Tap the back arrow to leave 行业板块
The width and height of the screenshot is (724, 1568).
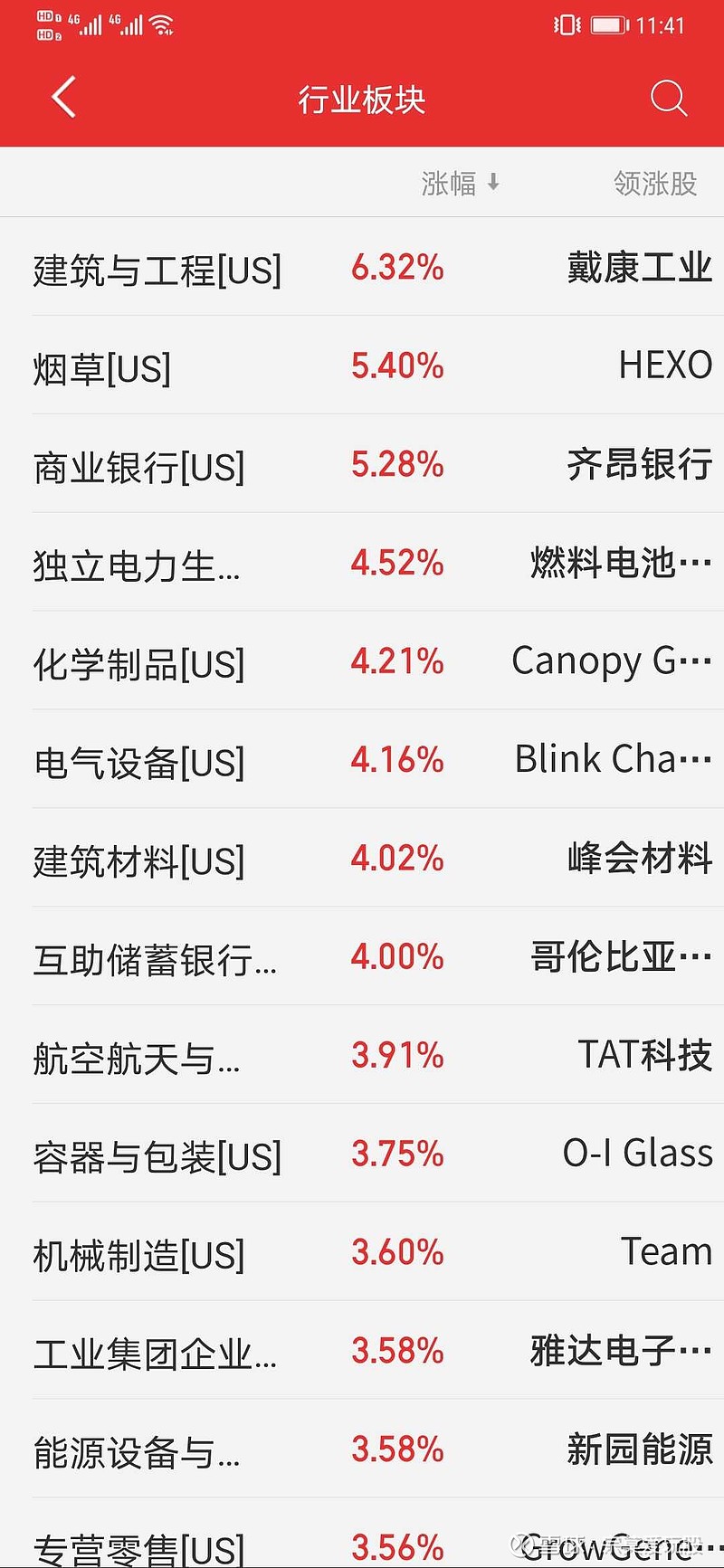pos(62,97)
